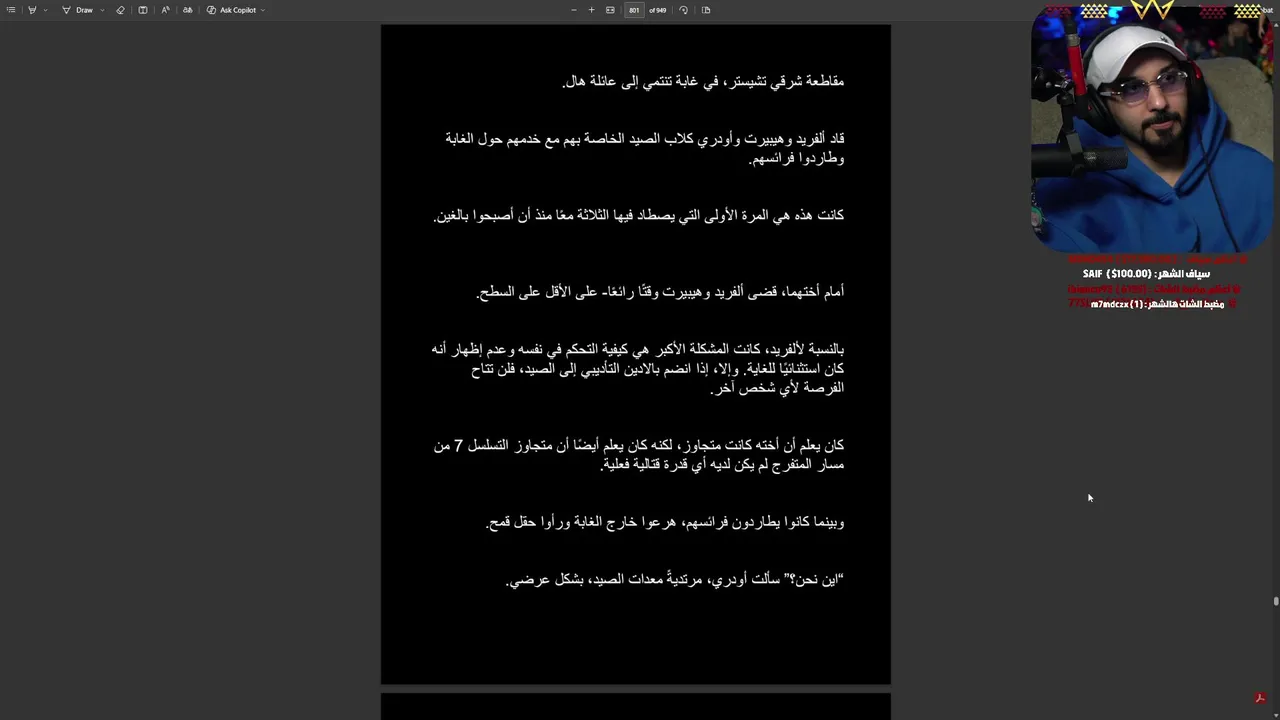
Task: Add a text box
Action: (143, 10)
